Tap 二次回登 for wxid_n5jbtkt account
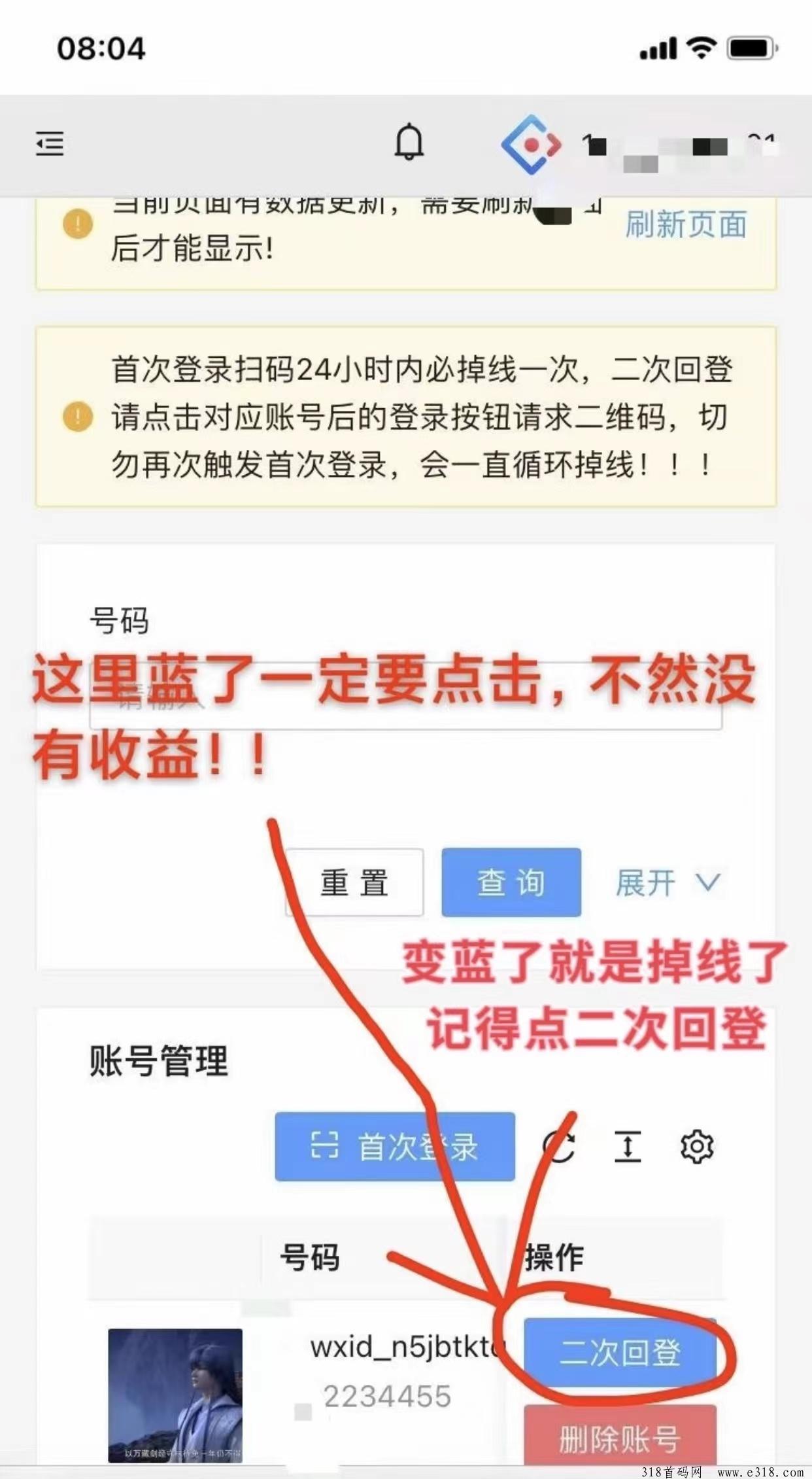Image resolution: width=812 pixels, height=1479 pixels. pos(620,1353)
